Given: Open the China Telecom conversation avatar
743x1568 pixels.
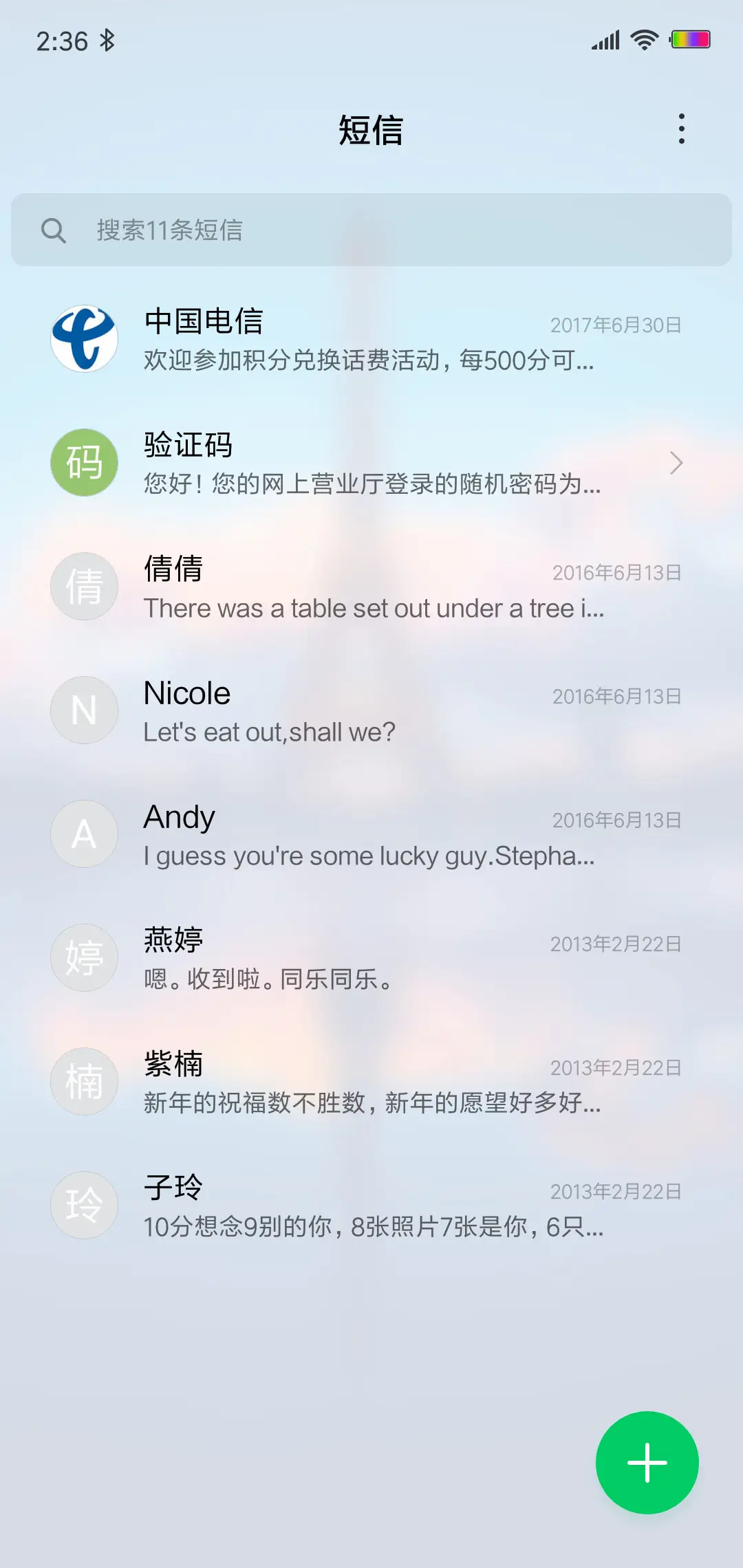Looking at the screenshot, I should tap(84, 338).
